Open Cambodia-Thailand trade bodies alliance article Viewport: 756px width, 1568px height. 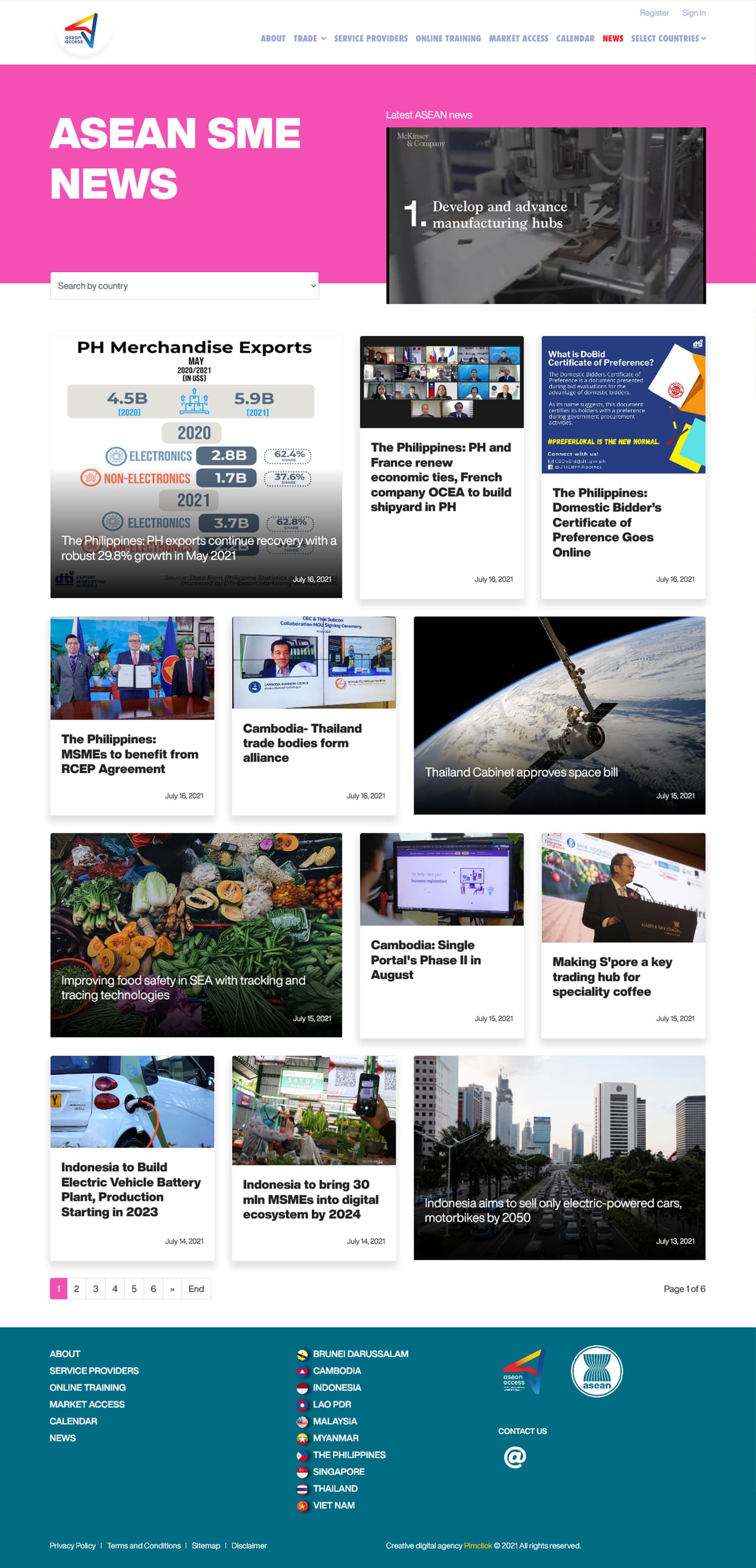(x=302, y=742)
